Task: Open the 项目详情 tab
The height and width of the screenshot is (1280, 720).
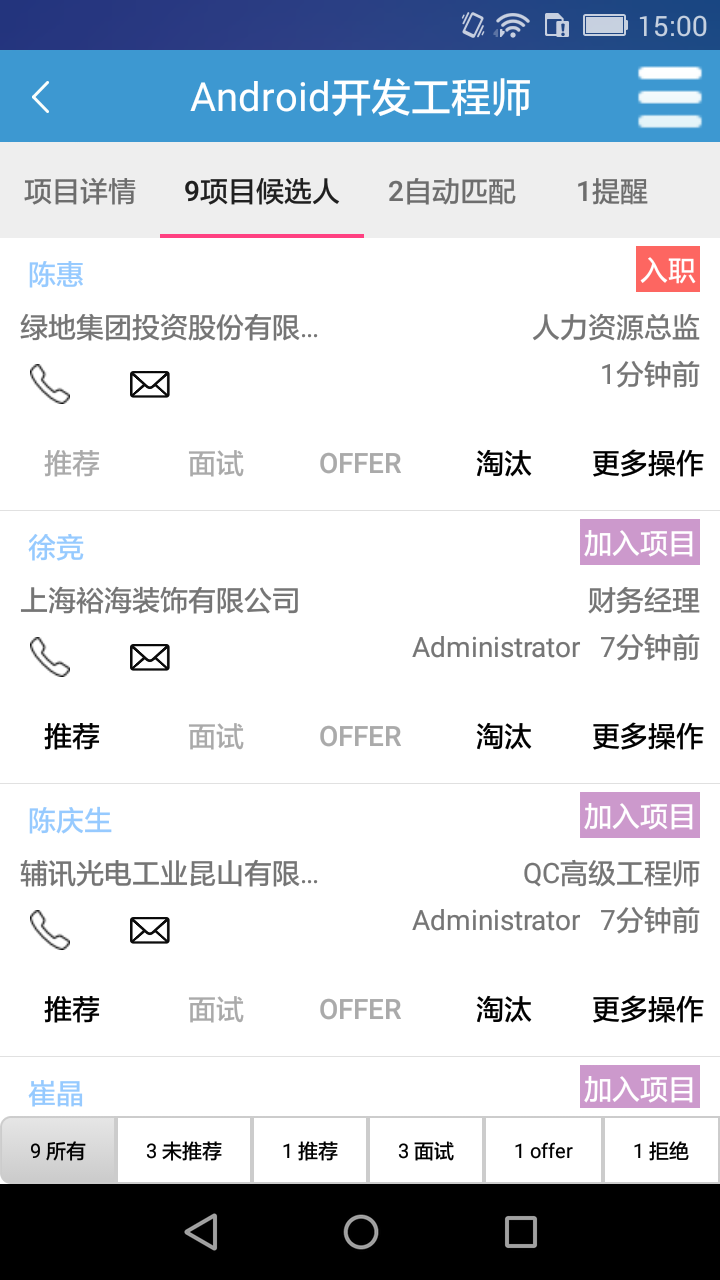Action: point(78,192)
